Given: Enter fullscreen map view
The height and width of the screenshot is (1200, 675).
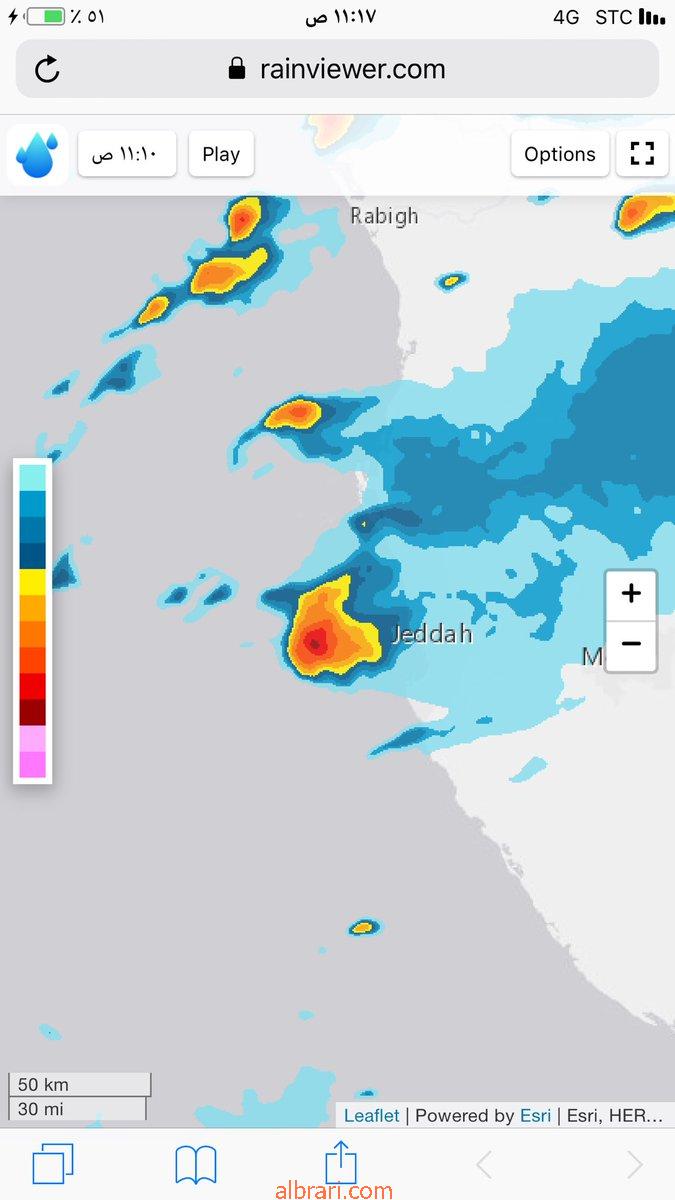Looking at the screenshot, I should [x=642, y=154].
